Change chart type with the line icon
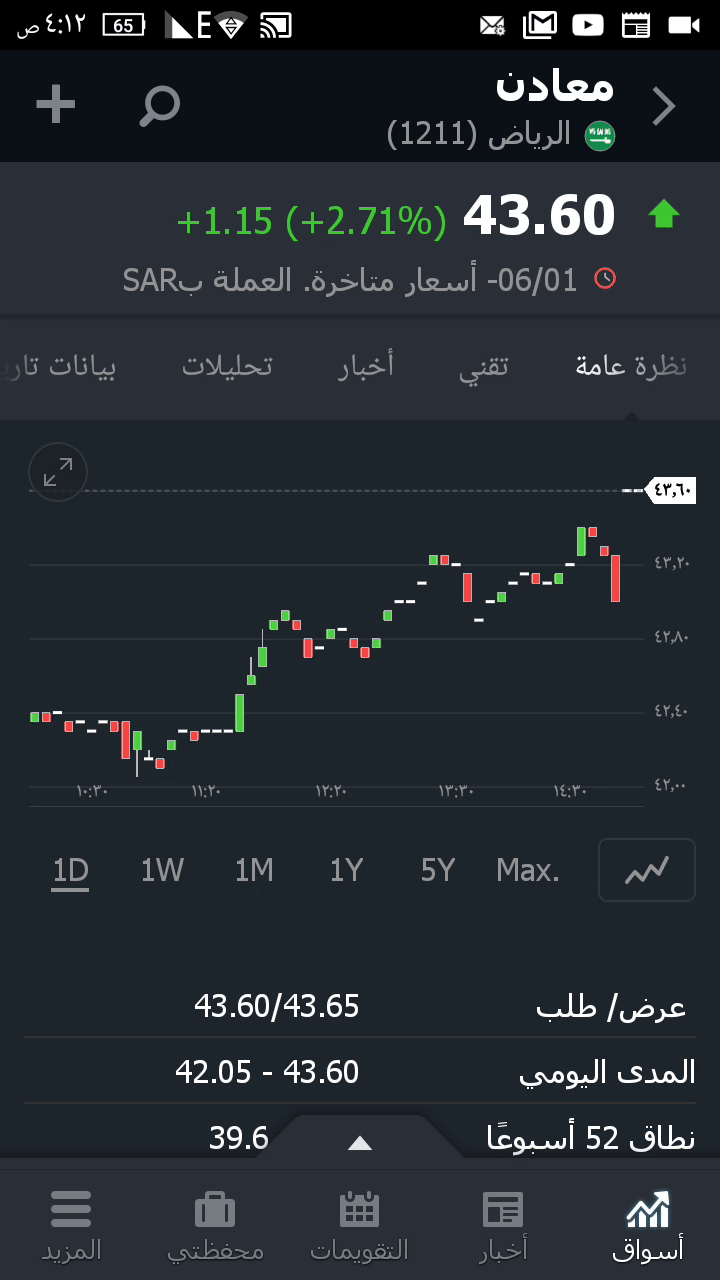Screen dimensions: 720x1280 [x=646, y=871]
